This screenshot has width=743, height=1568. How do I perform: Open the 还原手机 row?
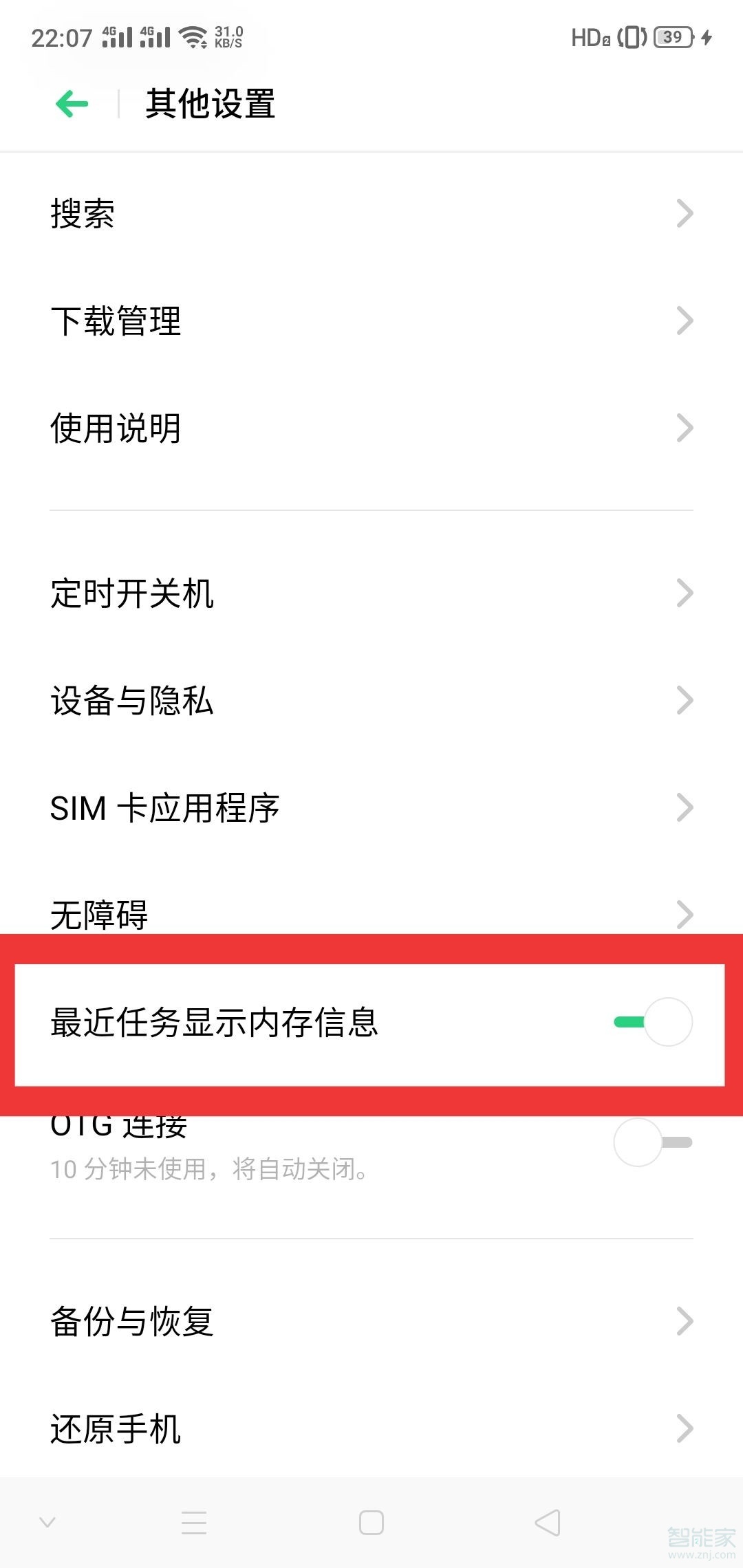pos(371,1428)
